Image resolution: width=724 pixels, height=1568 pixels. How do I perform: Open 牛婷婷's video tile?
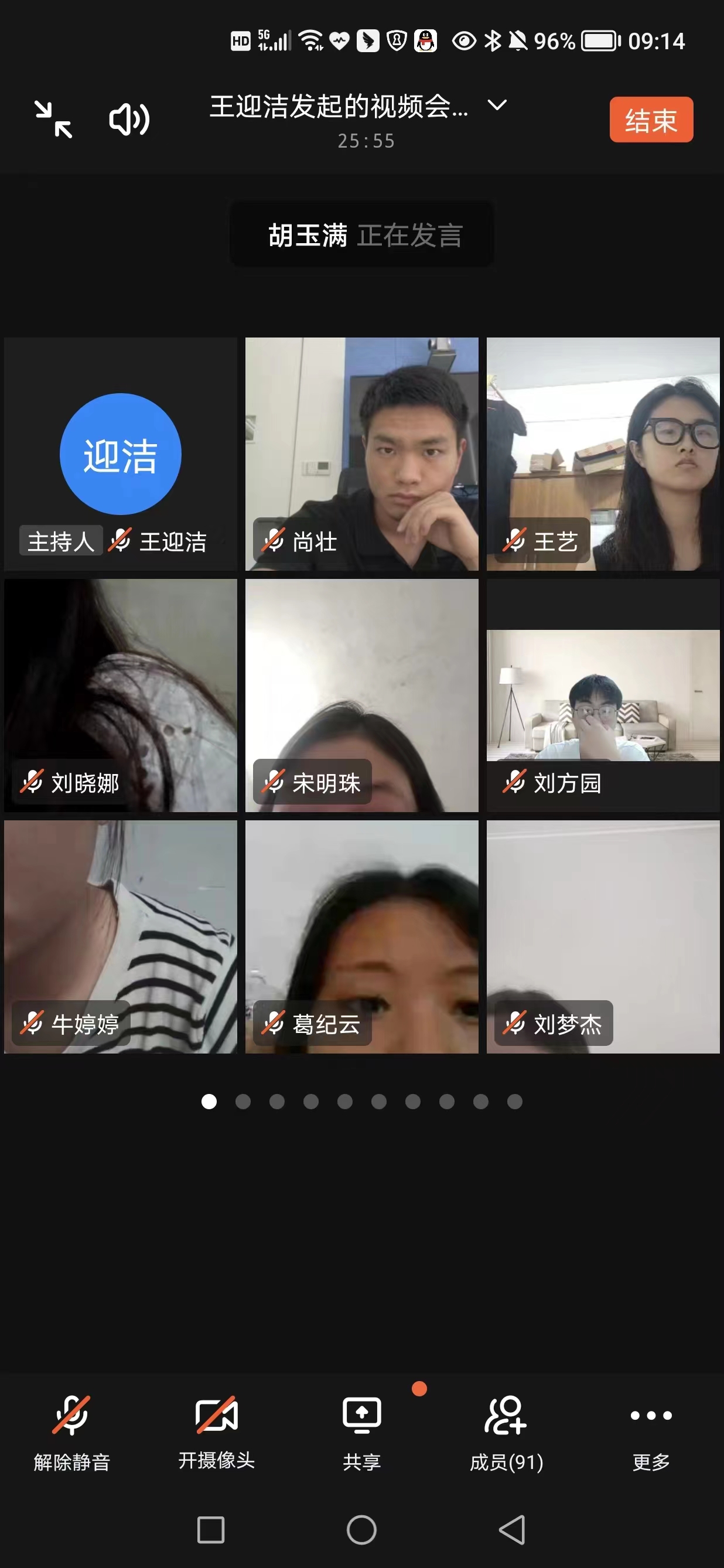coord(121,937)
